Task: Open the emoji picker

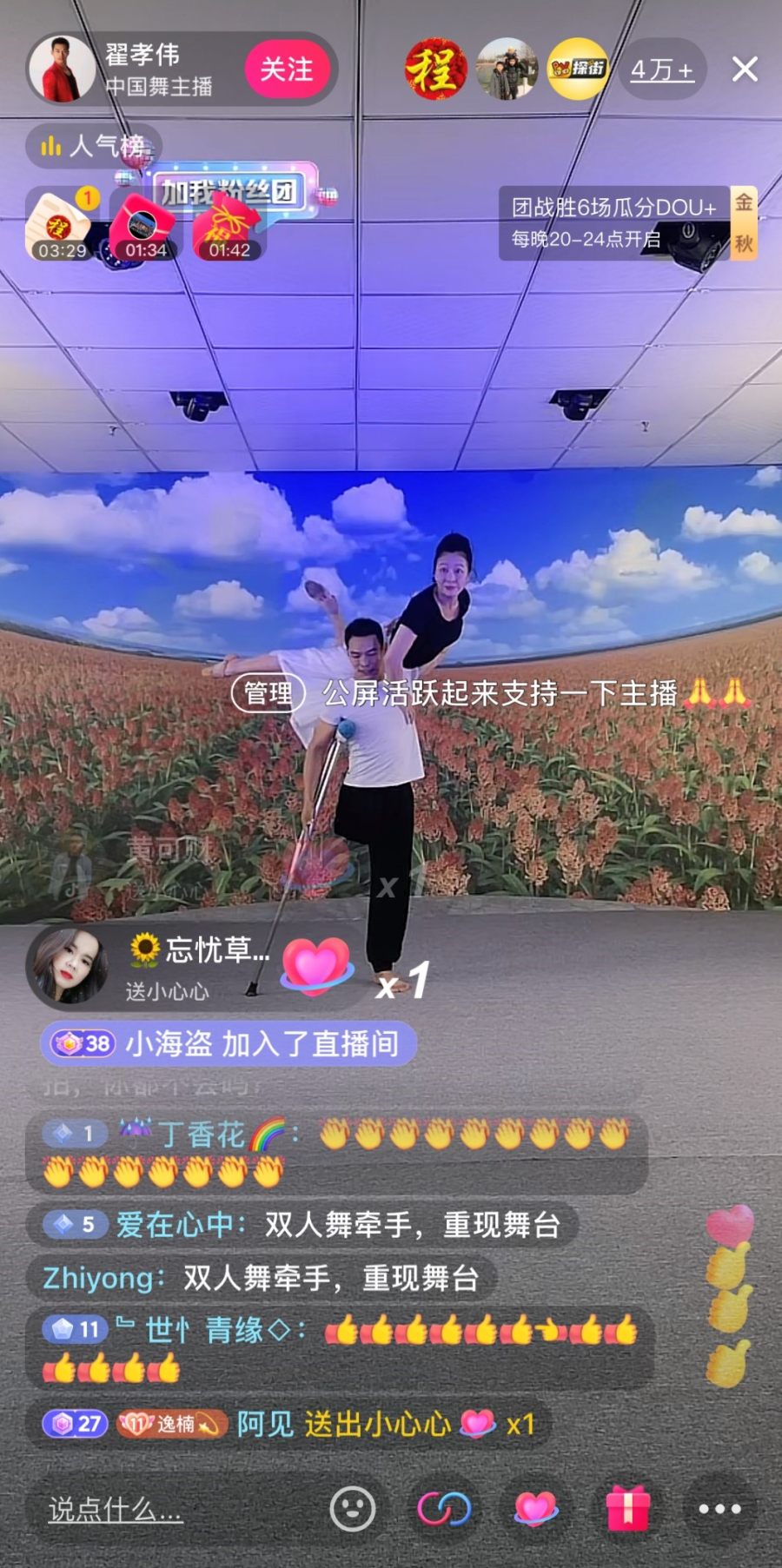Action: click(353, 1509)
